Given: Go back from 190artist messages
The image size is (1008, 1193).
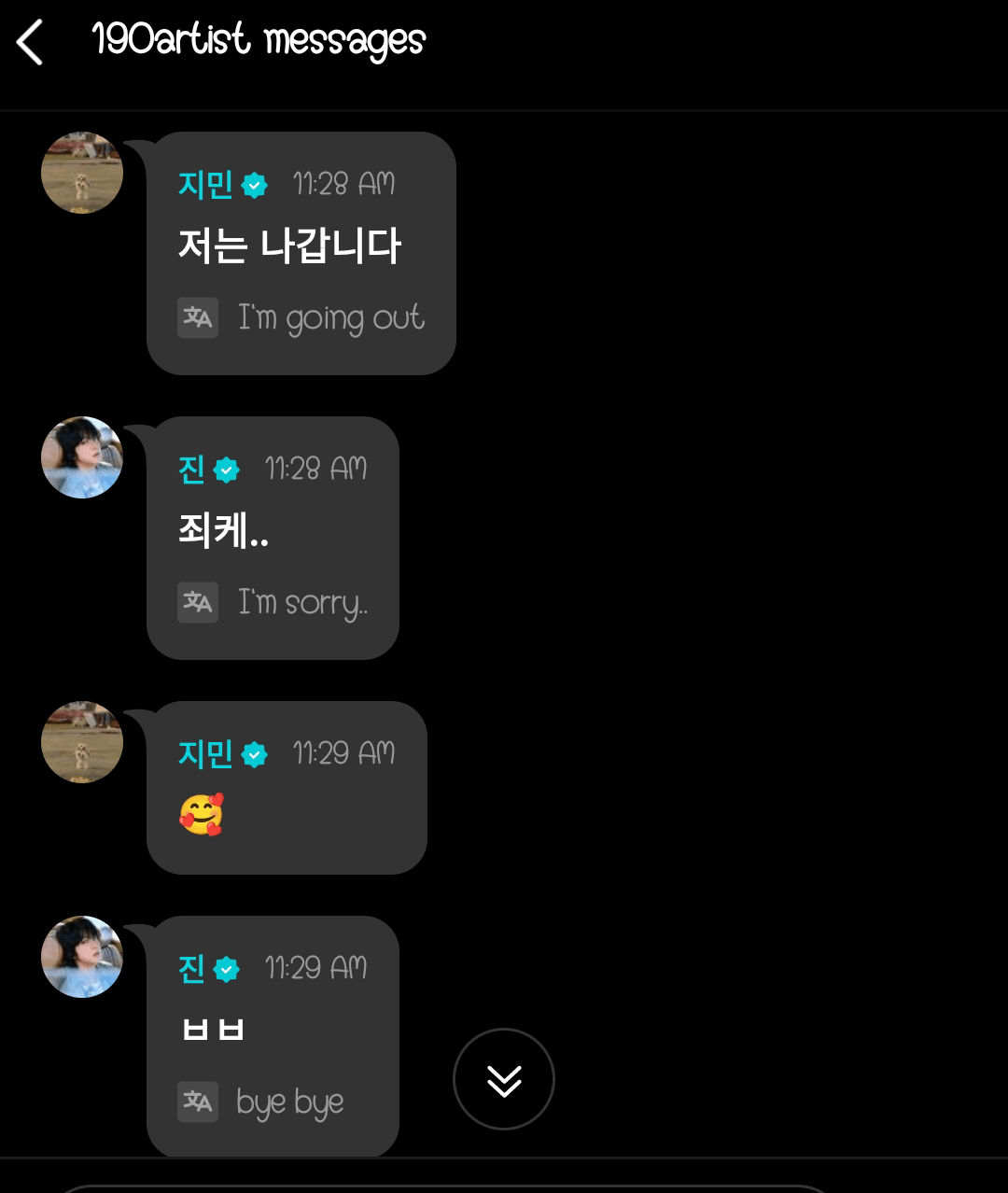Looking at the screenshot, I should 30,43.
